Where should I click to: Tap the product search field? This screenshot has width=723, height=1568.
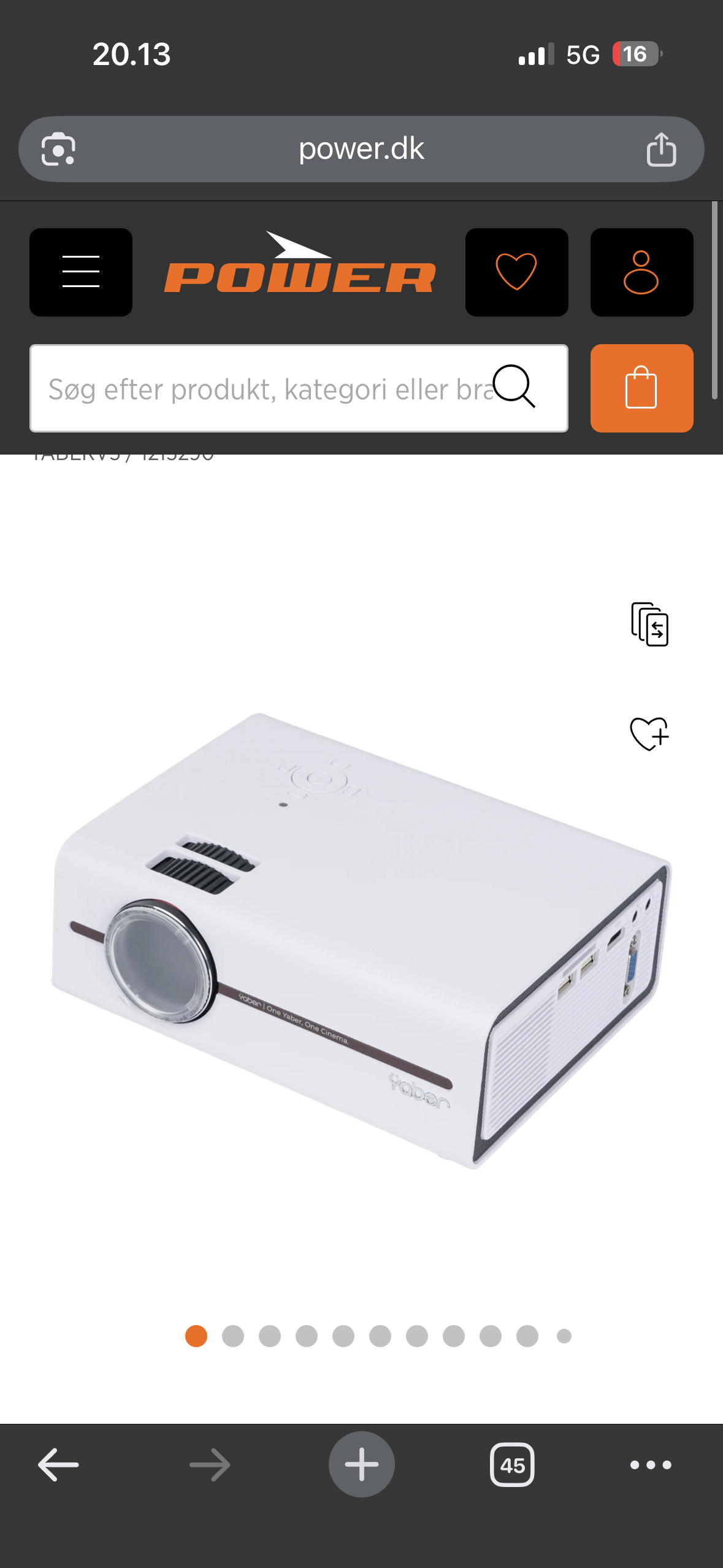tap(270, 389)
